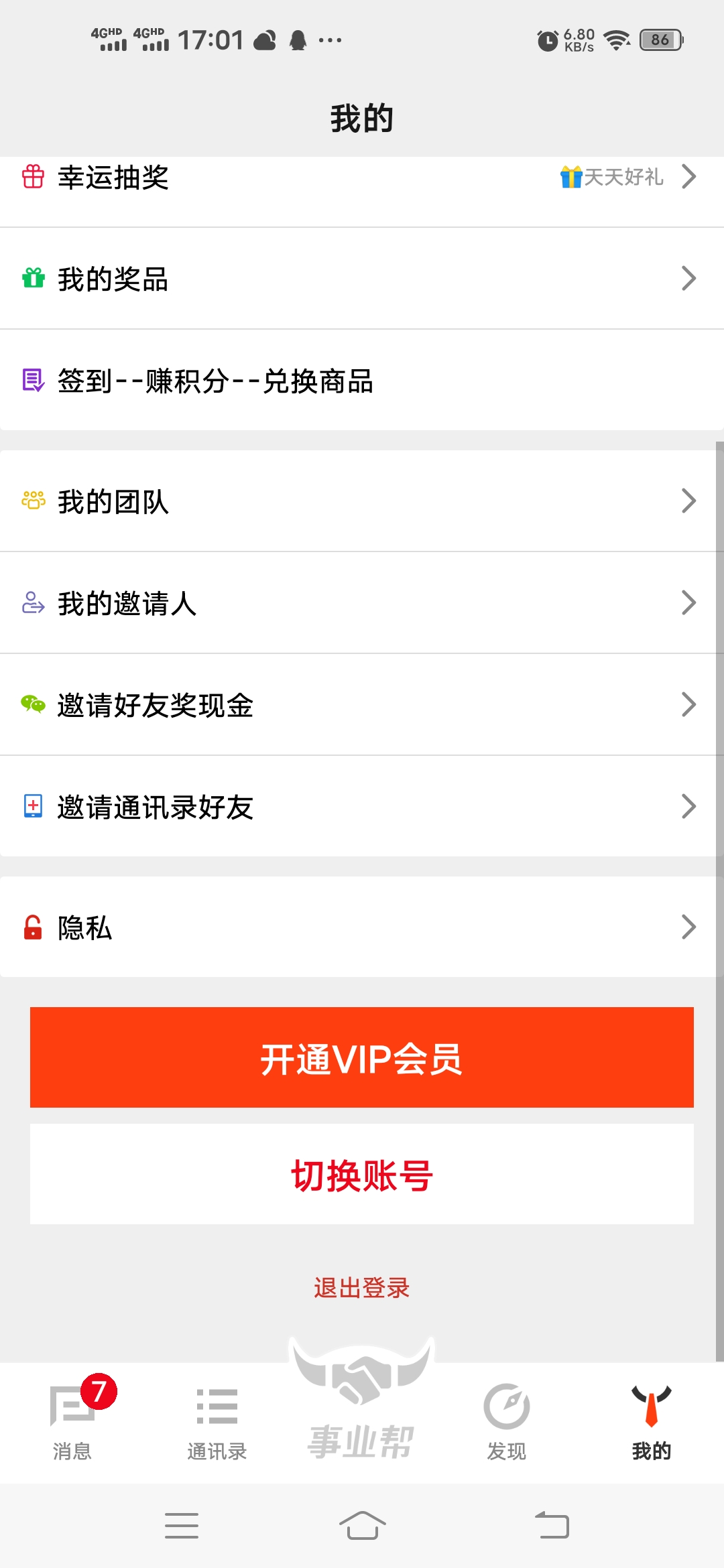Tap 切换账号 to switch account
Screen dimensions: 724x1568
pyautogui.click(x=362, y=1175)
